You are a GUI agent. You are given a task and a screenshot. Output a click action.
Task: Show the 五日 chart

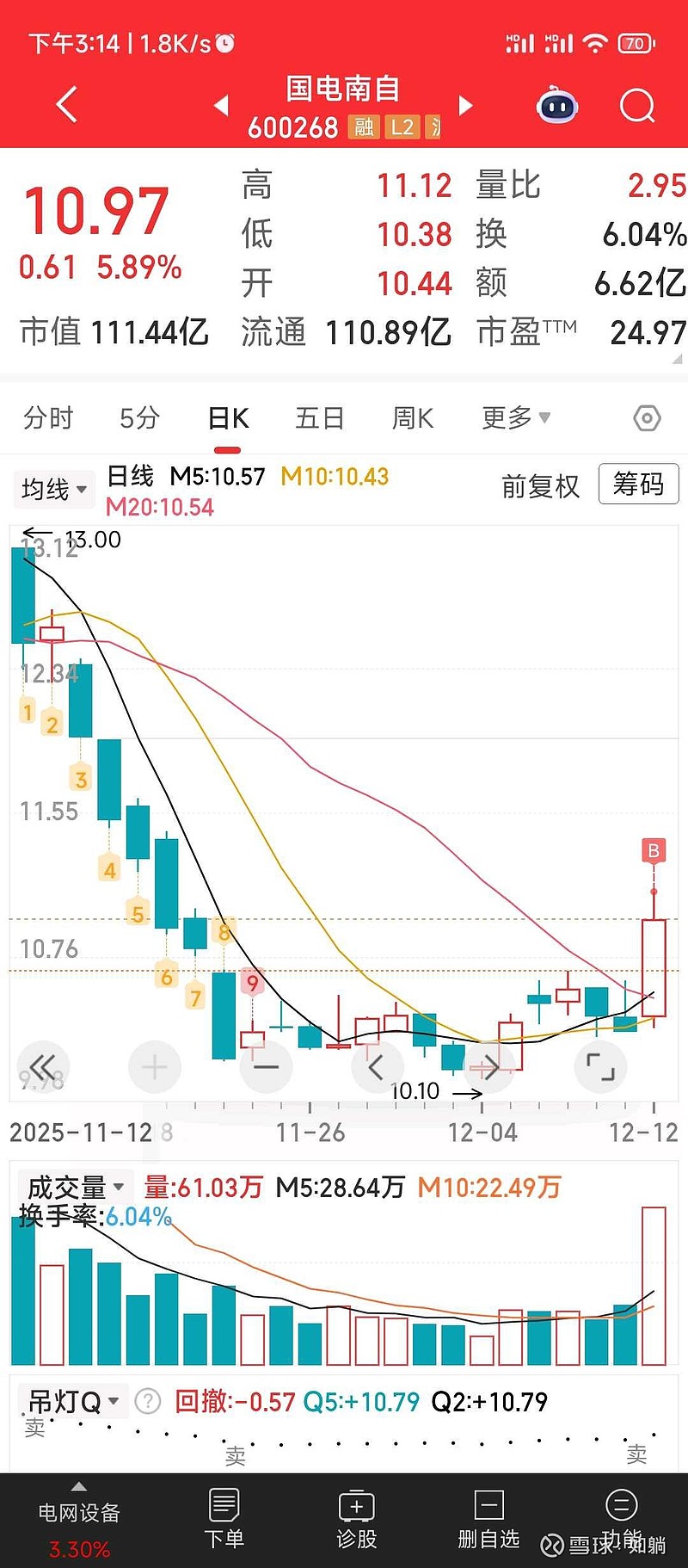click(x=319, y=418)
